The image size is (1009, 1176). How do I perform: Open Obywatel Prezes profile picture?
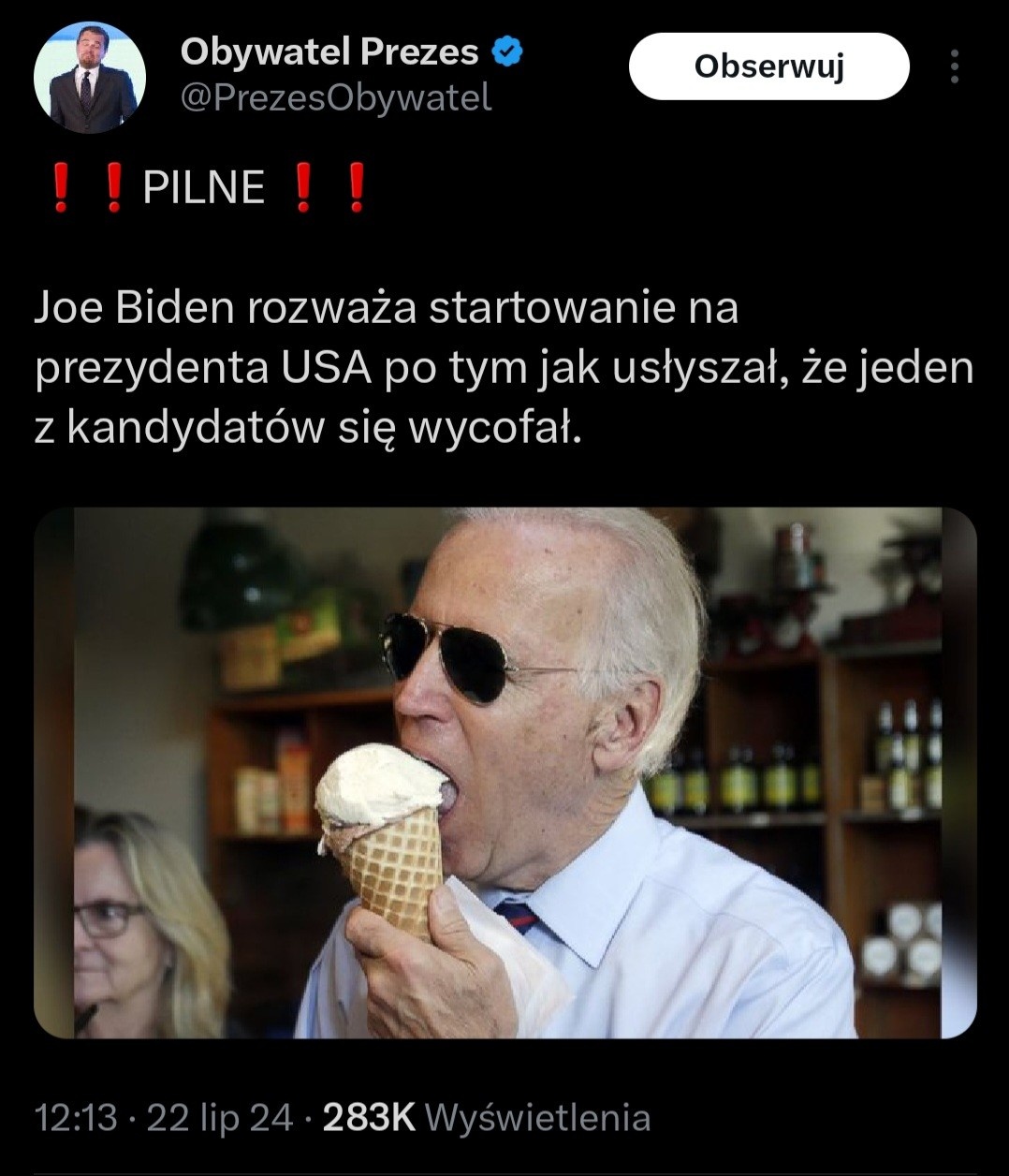pyautogui.click(x=90, y=76)
